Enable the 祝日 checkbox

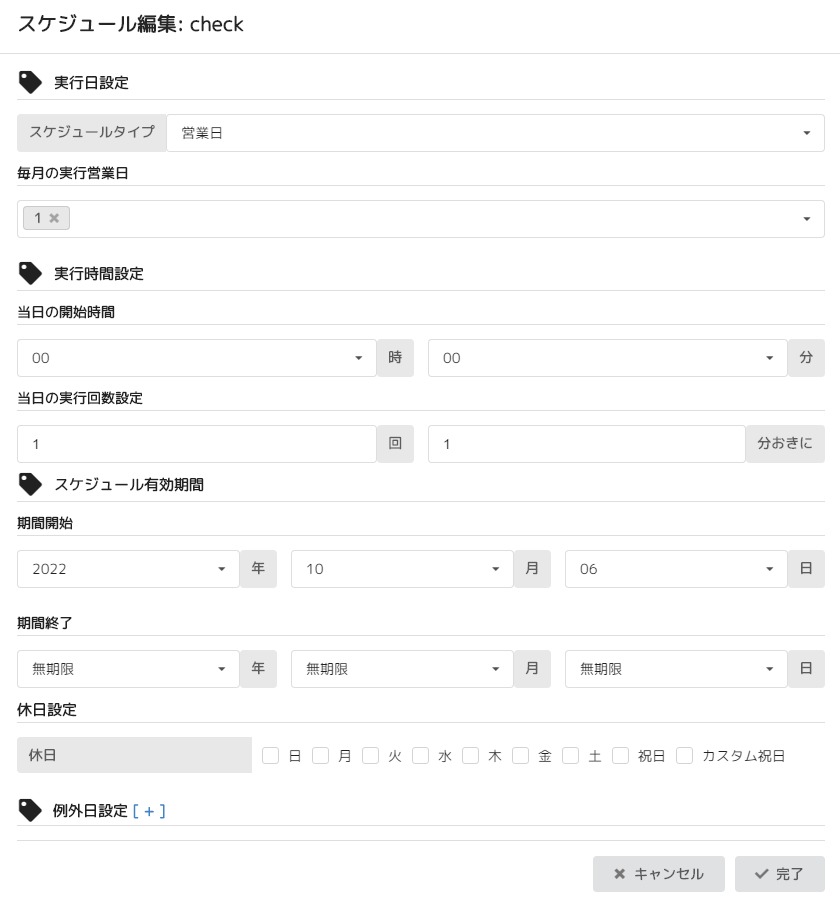[x=621, y=756]
